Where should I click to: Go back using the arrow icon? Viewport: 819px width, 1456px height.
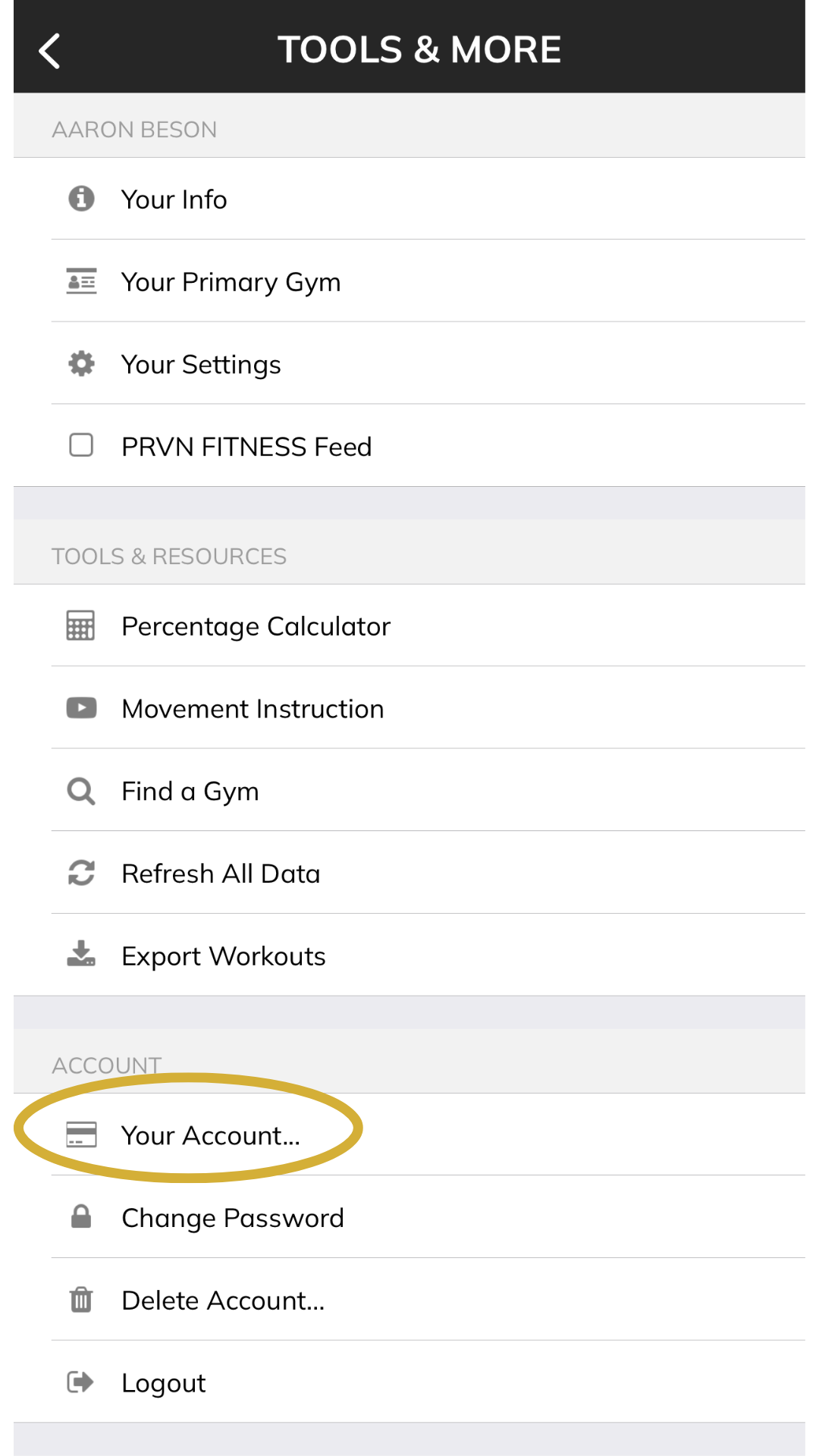tap(50, 51)
